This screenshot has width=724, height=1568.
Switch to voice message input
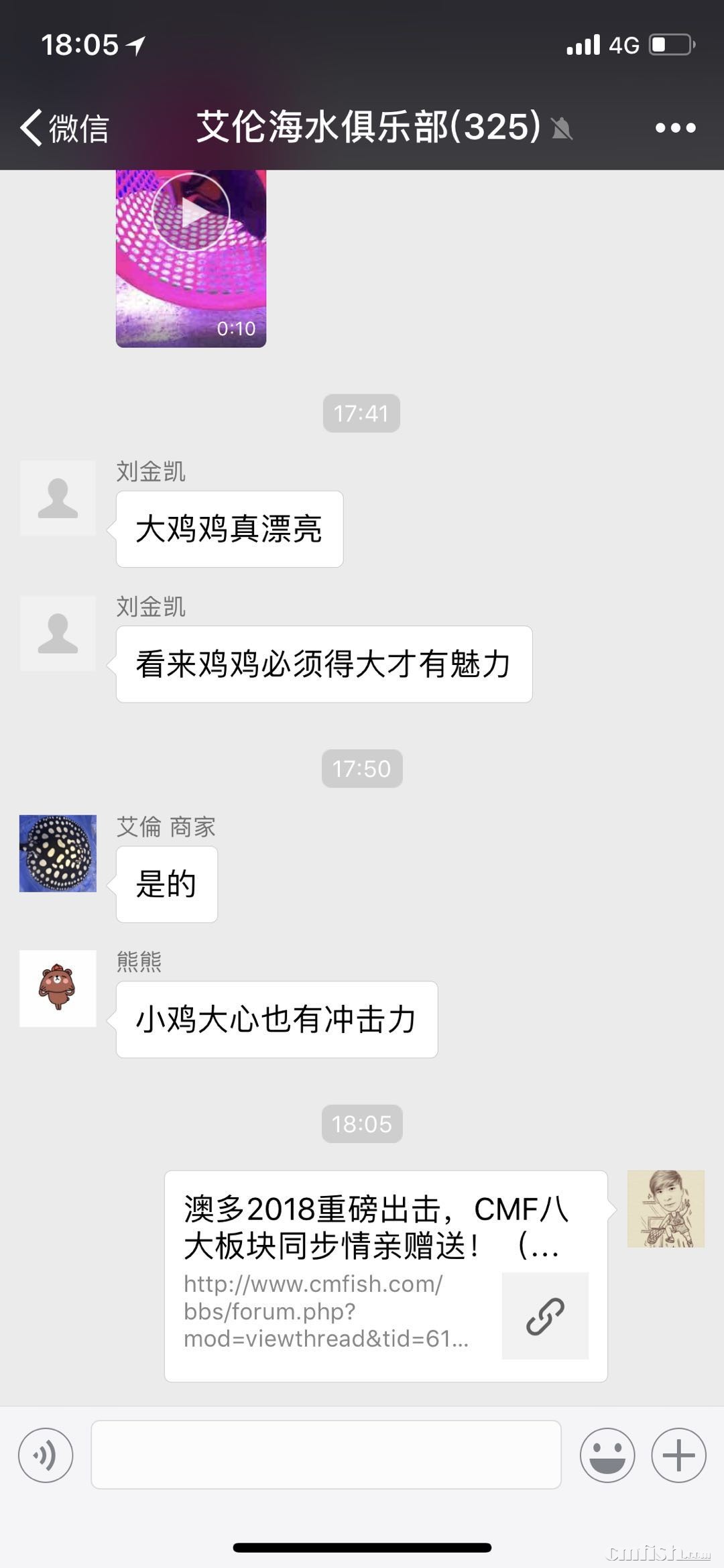coord(46,1455)
